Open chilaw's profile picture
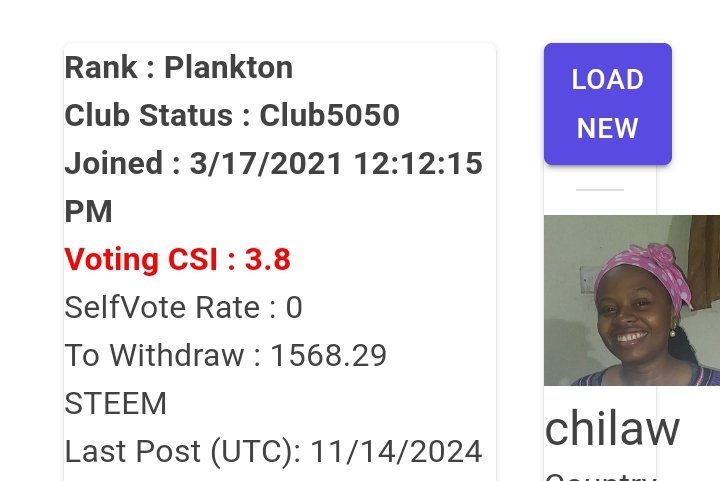Viewport: 720px width, 481px height. pyautogui.click(x=631, y=300)
